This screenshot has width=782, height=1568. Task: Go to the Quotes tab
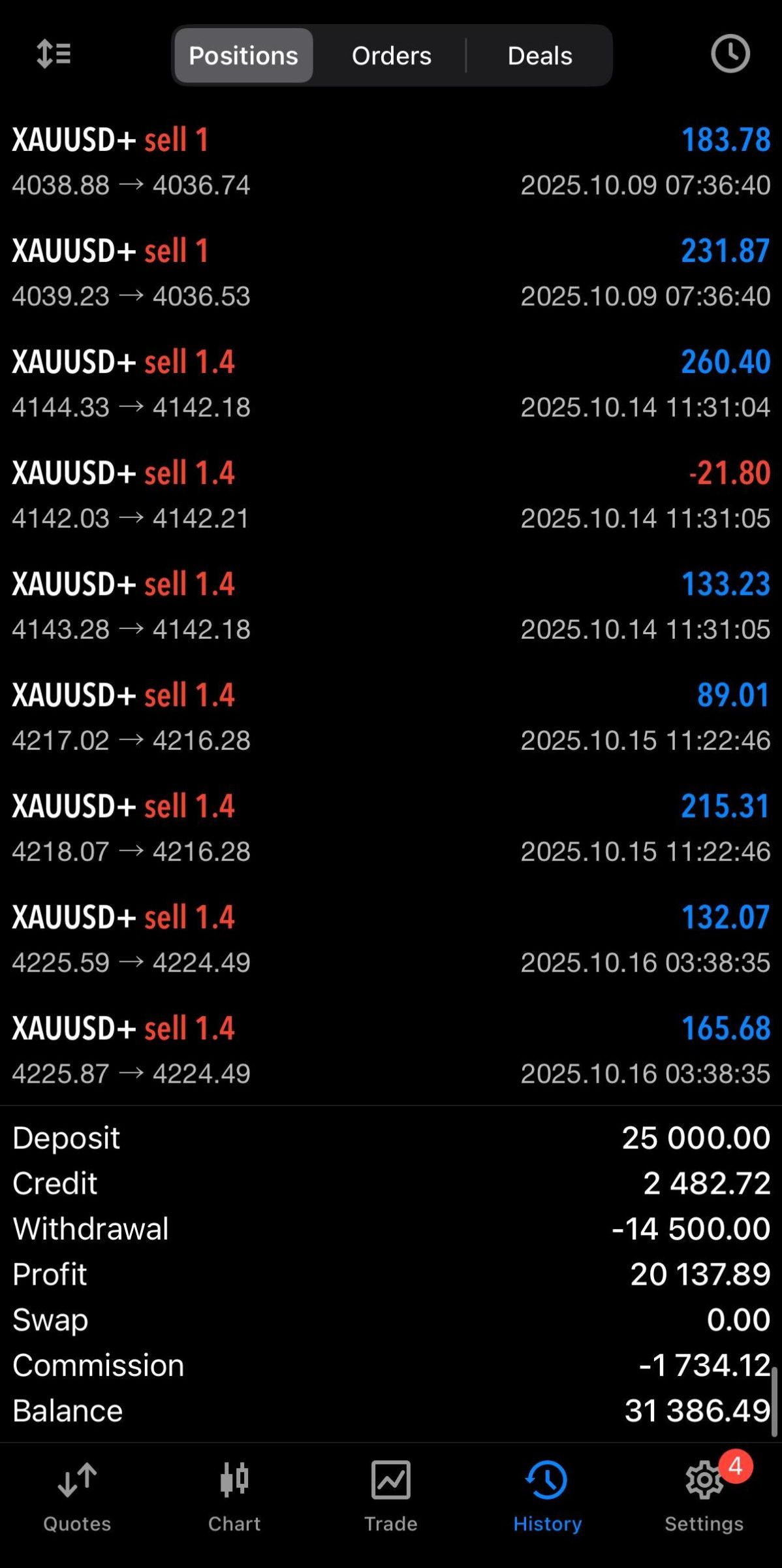coord(77,1496)
